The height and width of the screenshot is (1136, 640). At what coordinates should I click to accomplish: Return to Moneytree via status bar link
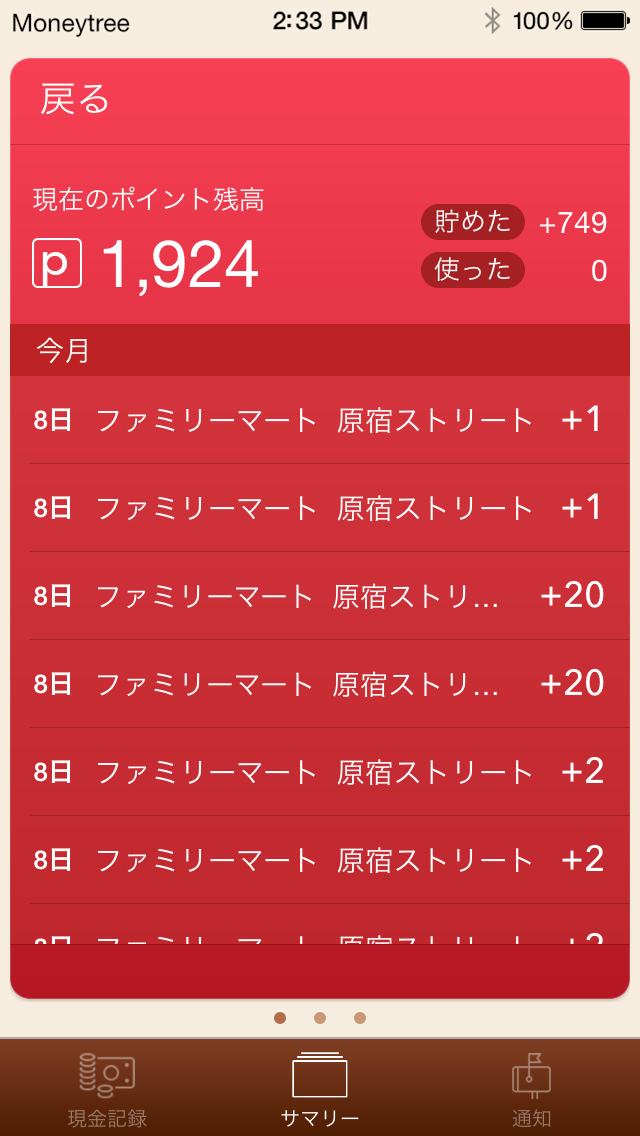(x=70, y=23)
